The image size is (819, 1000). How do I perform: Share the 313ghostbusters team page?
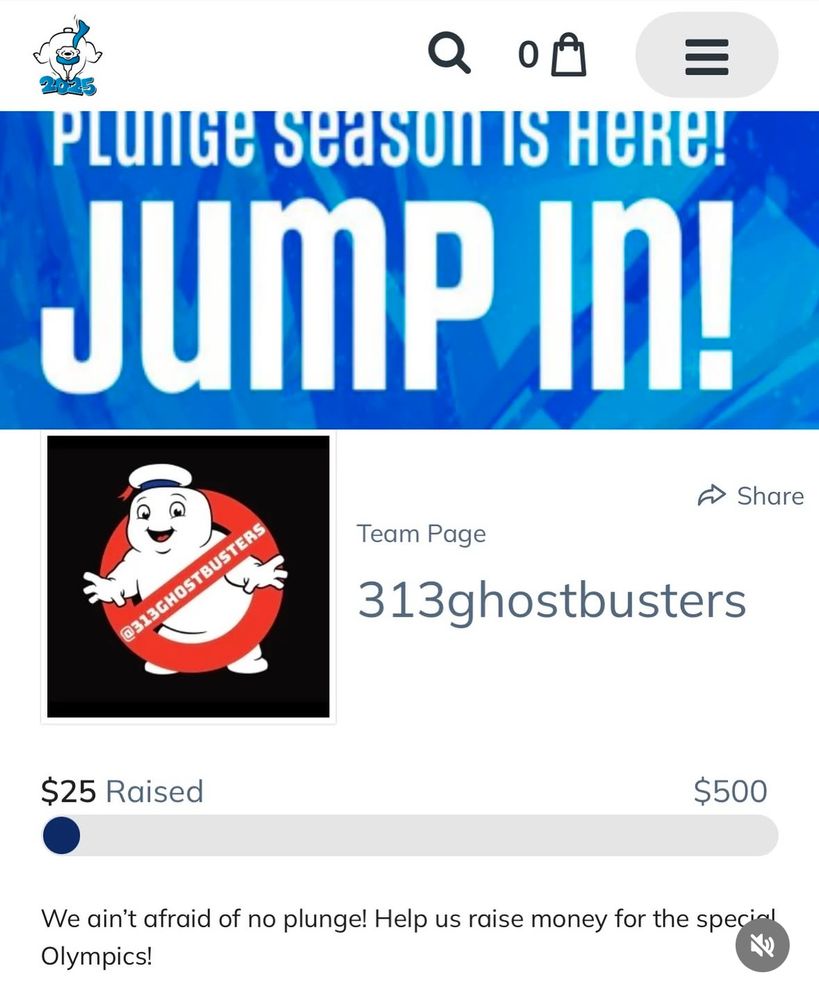click(750, 495)
